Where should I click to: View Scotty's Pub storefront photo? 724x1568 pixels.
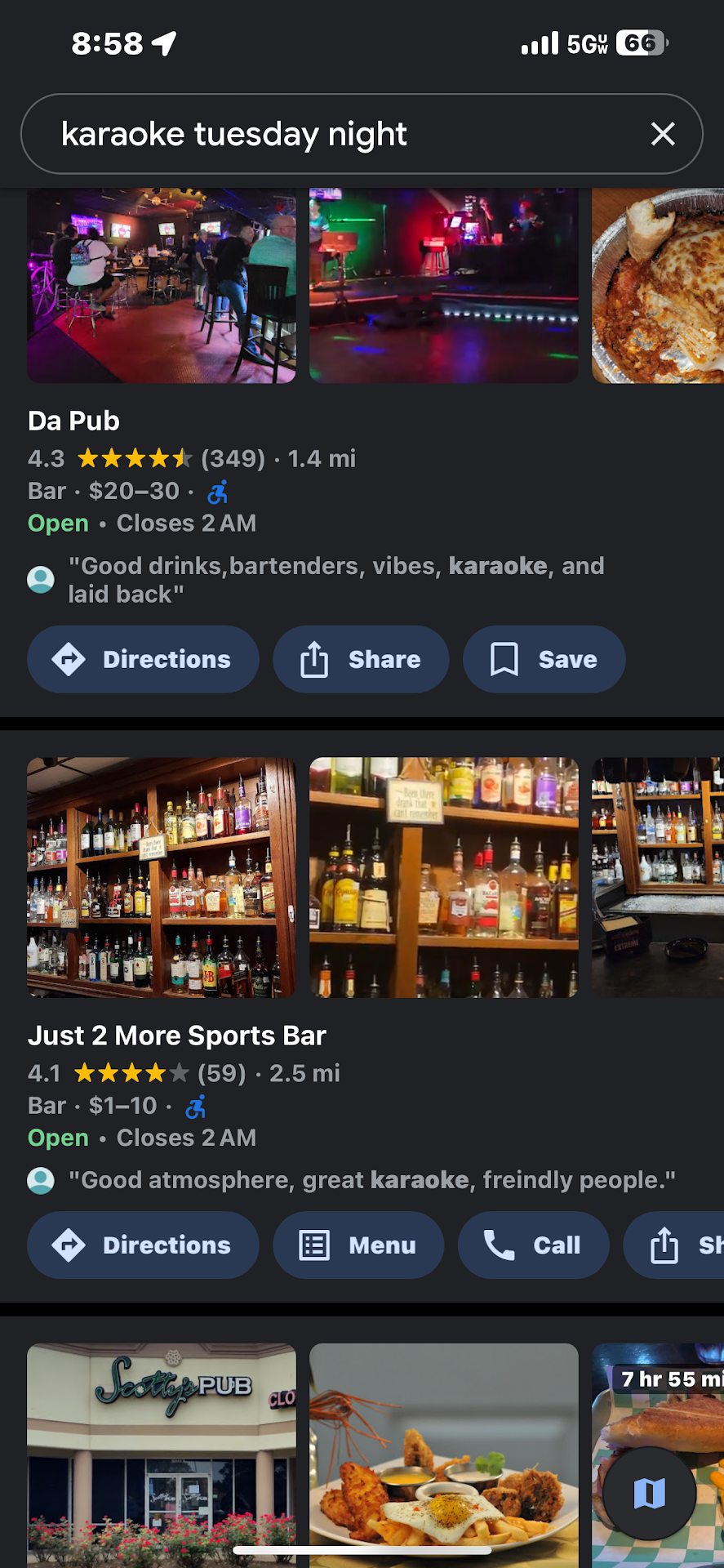162,1454
